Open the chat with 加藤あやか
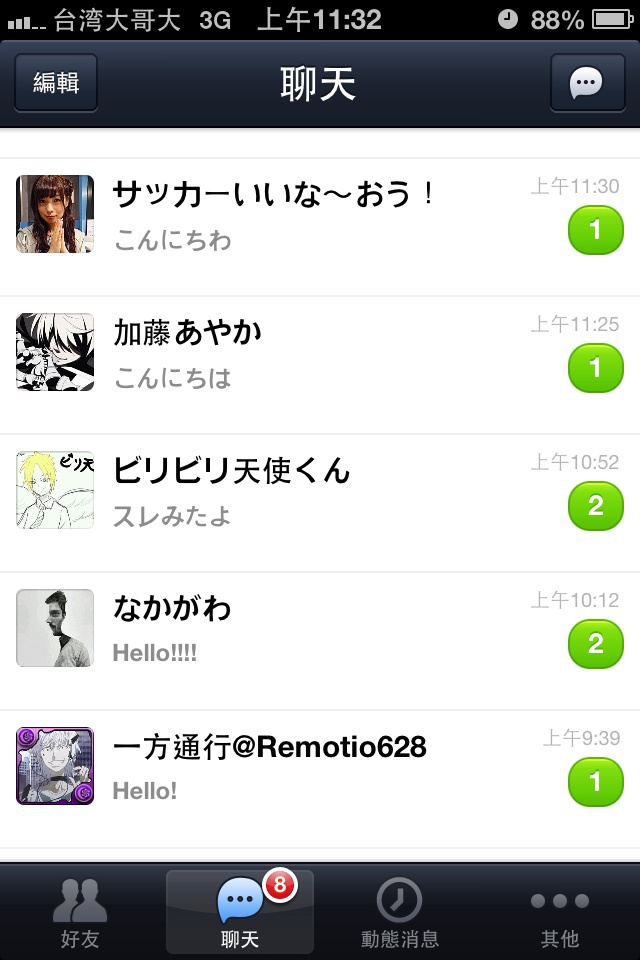640x960 pixels. (320, 352)
